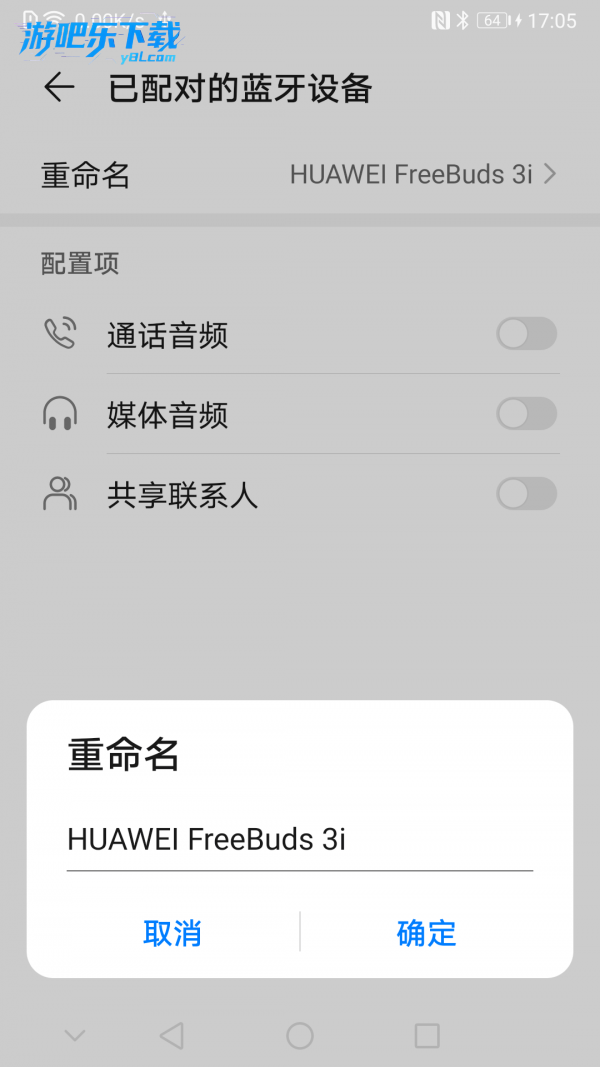Turn on 共享联系人 switch

coord(526,494)
